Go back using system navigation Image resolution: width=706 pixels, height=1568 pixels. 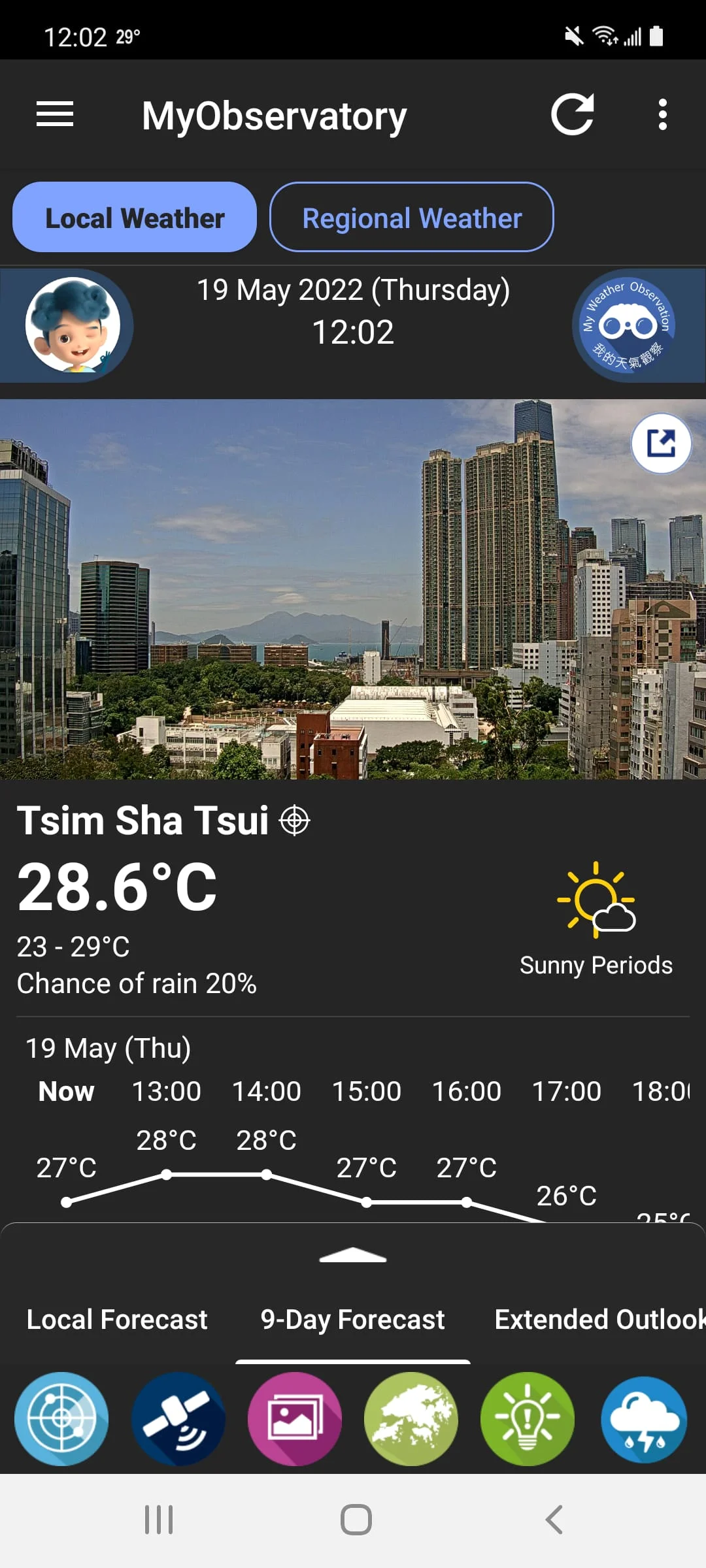554,1520
